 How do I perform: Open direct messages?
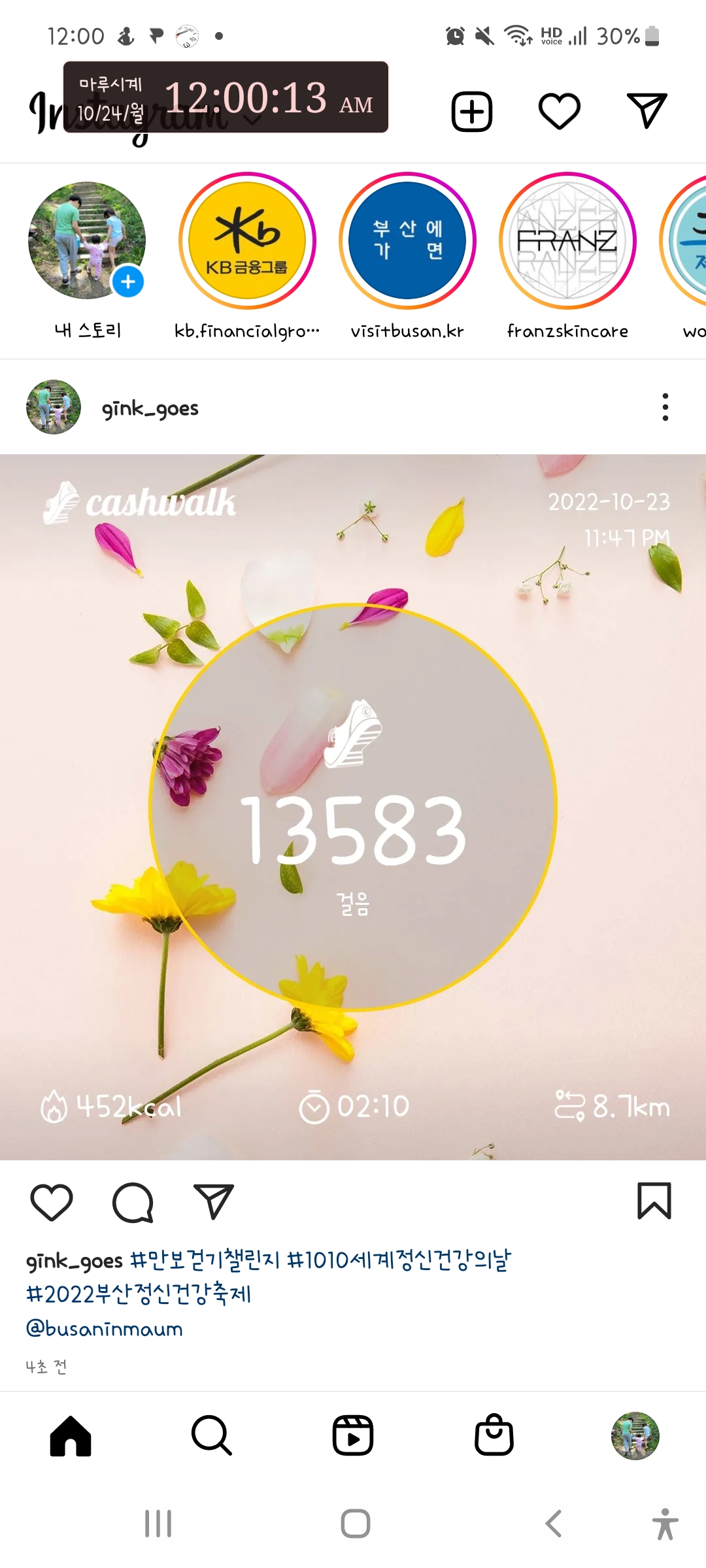[647, 110]
